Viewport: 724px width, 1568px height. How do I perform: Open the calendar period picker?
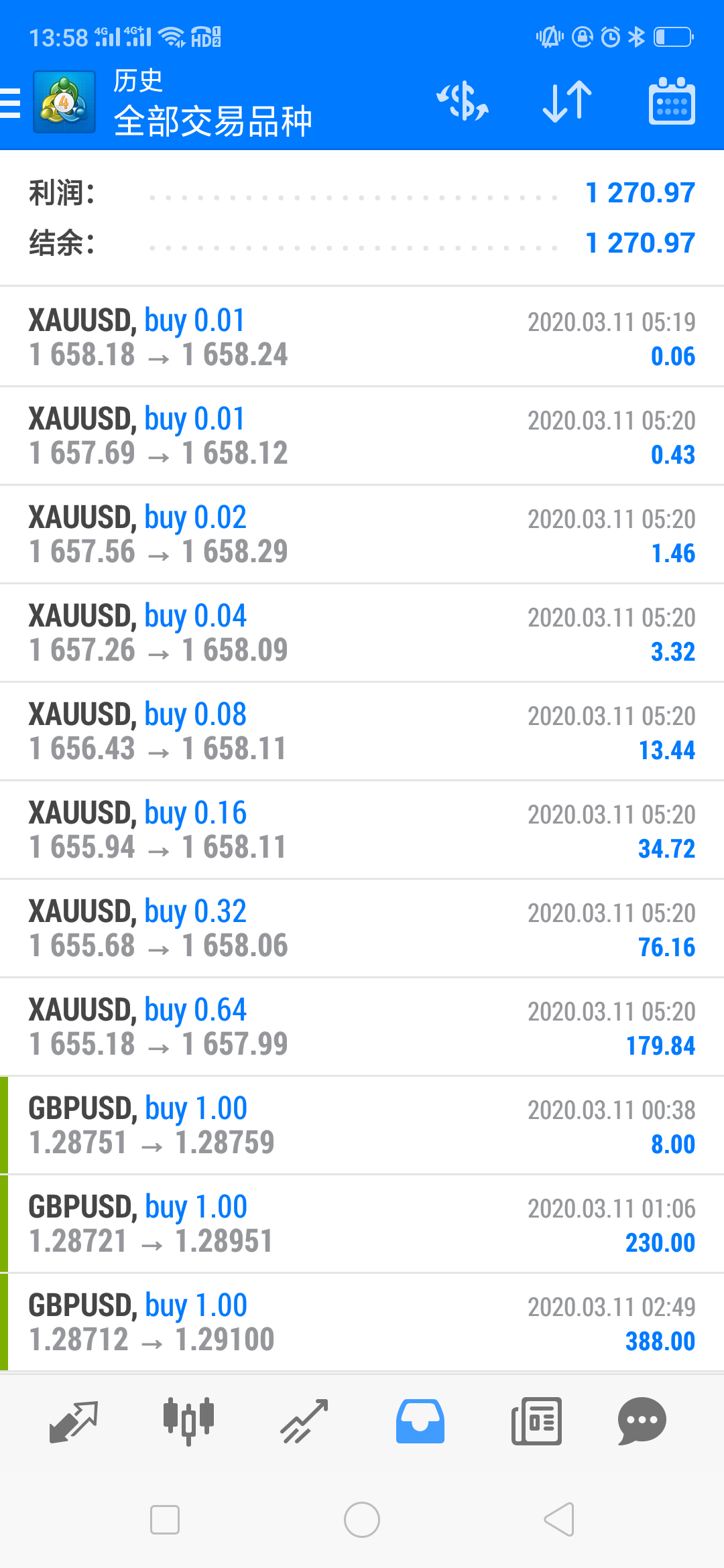[672, 101]
